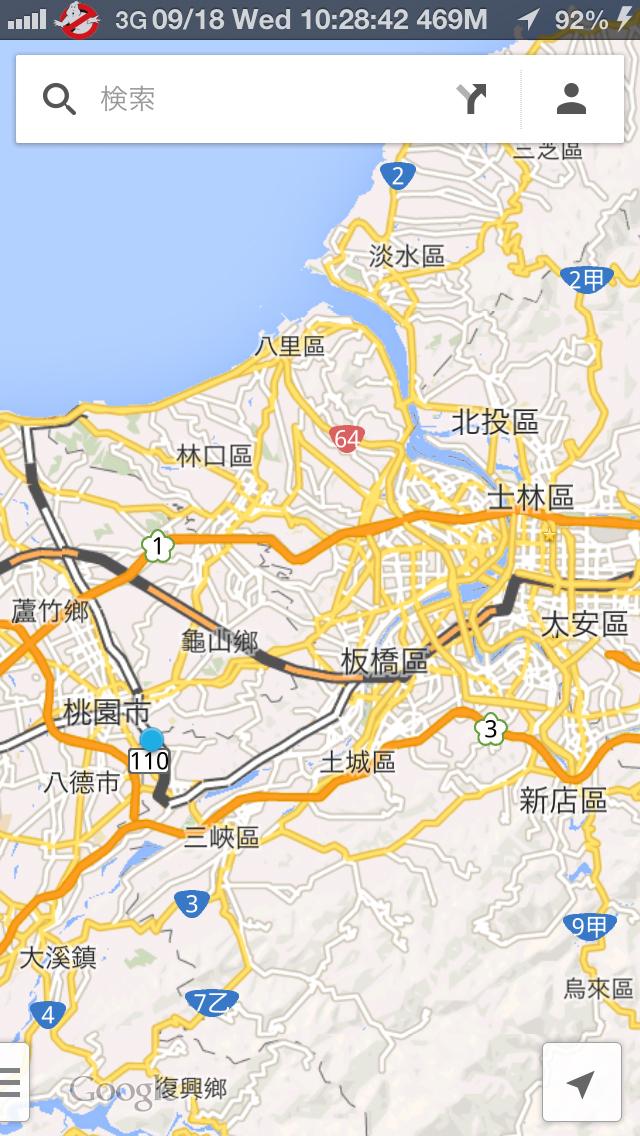Center map on my current location
Image resolution: width=640 pixels, height=1136 pixels.
[x=581, y=1083]
